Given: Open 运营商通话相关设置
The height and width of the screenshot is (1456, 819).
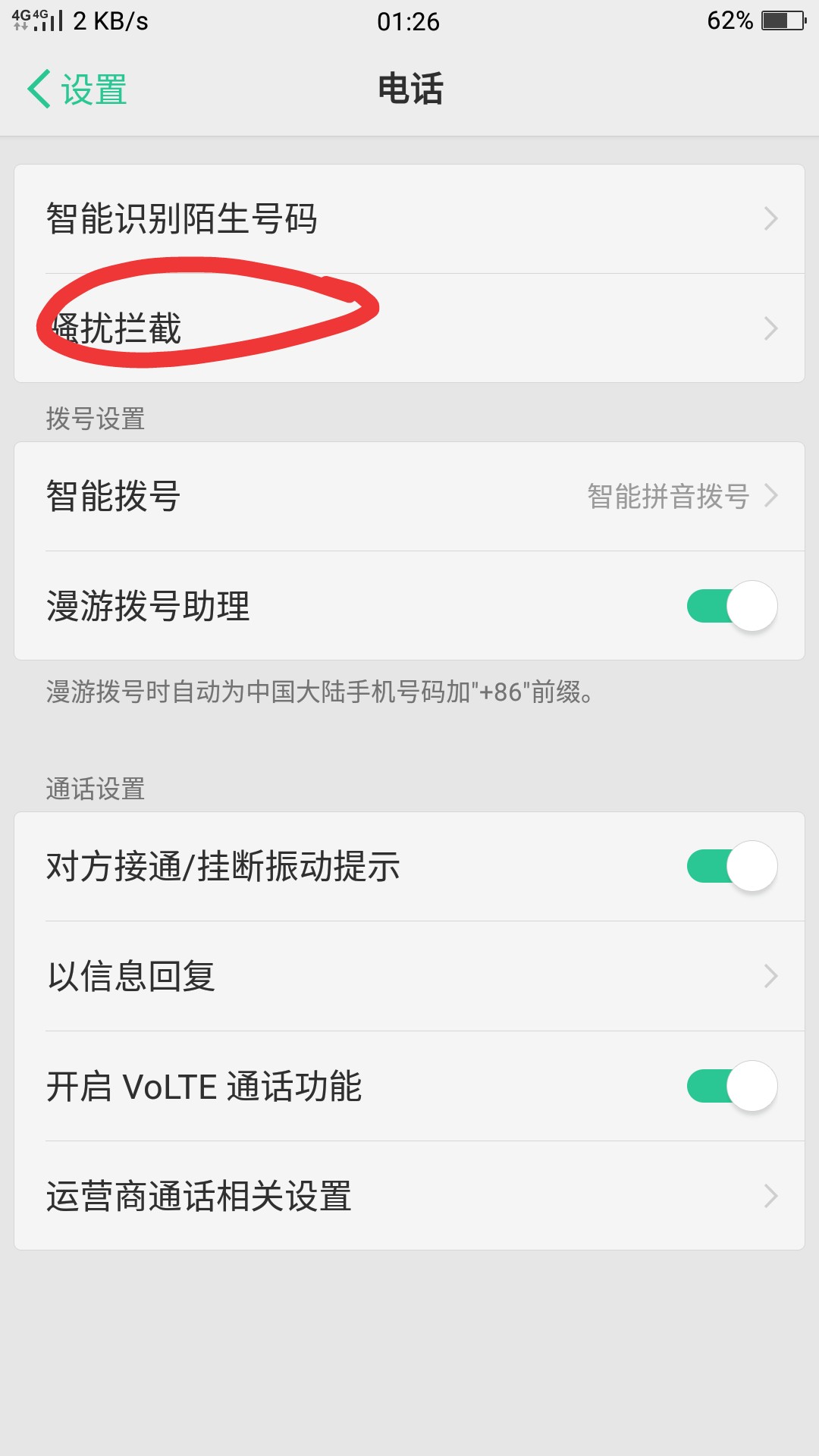Looking at the screenshot, I should (x=409, y=1196).
